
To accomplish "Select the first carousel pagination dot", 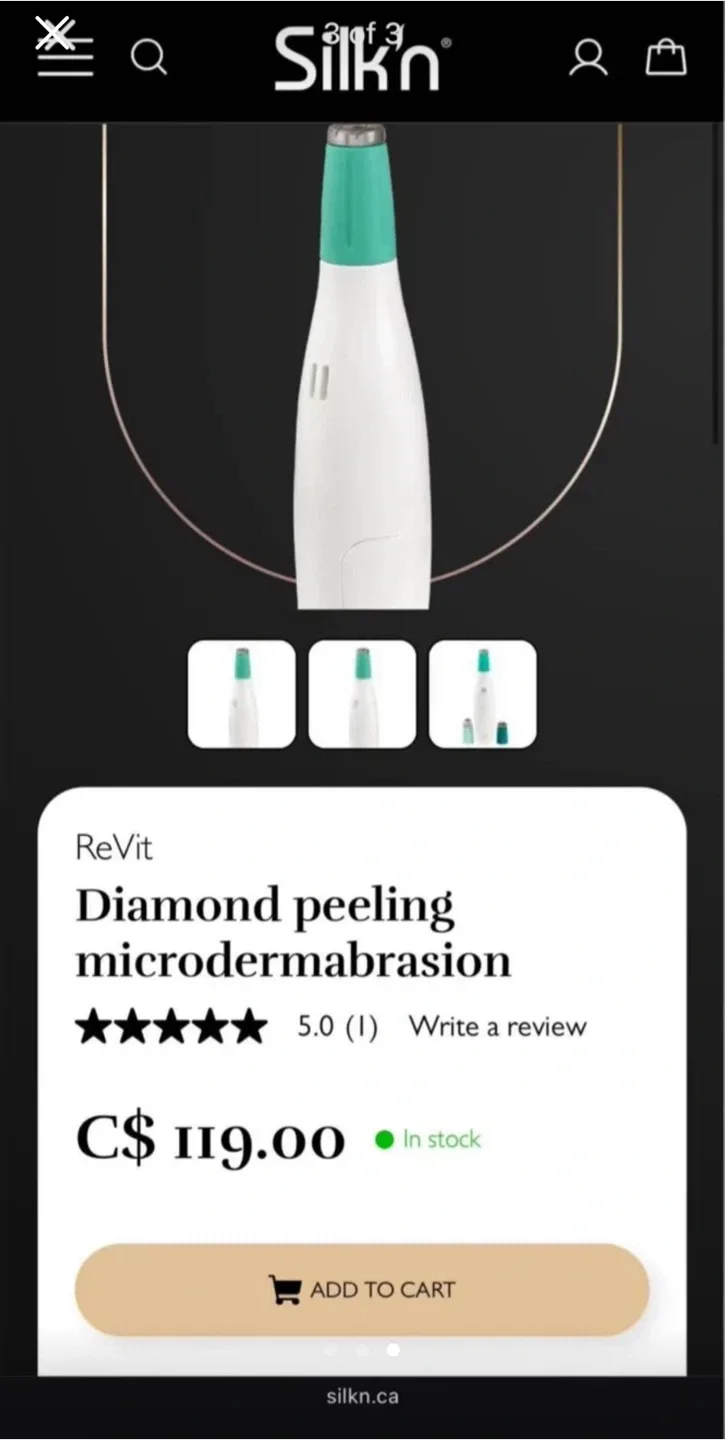I will click(x=330, y=1350).
